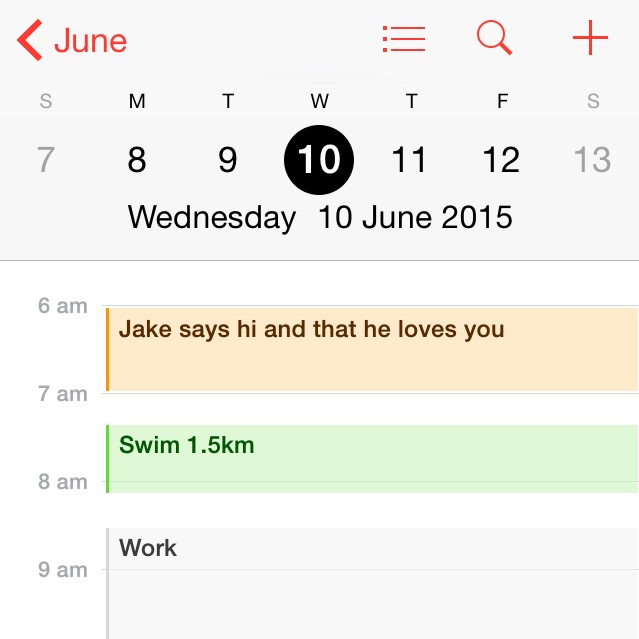Open the Swim 1.5km event
Viewport: 639px width, 639px height.
[x=370, y=458]
